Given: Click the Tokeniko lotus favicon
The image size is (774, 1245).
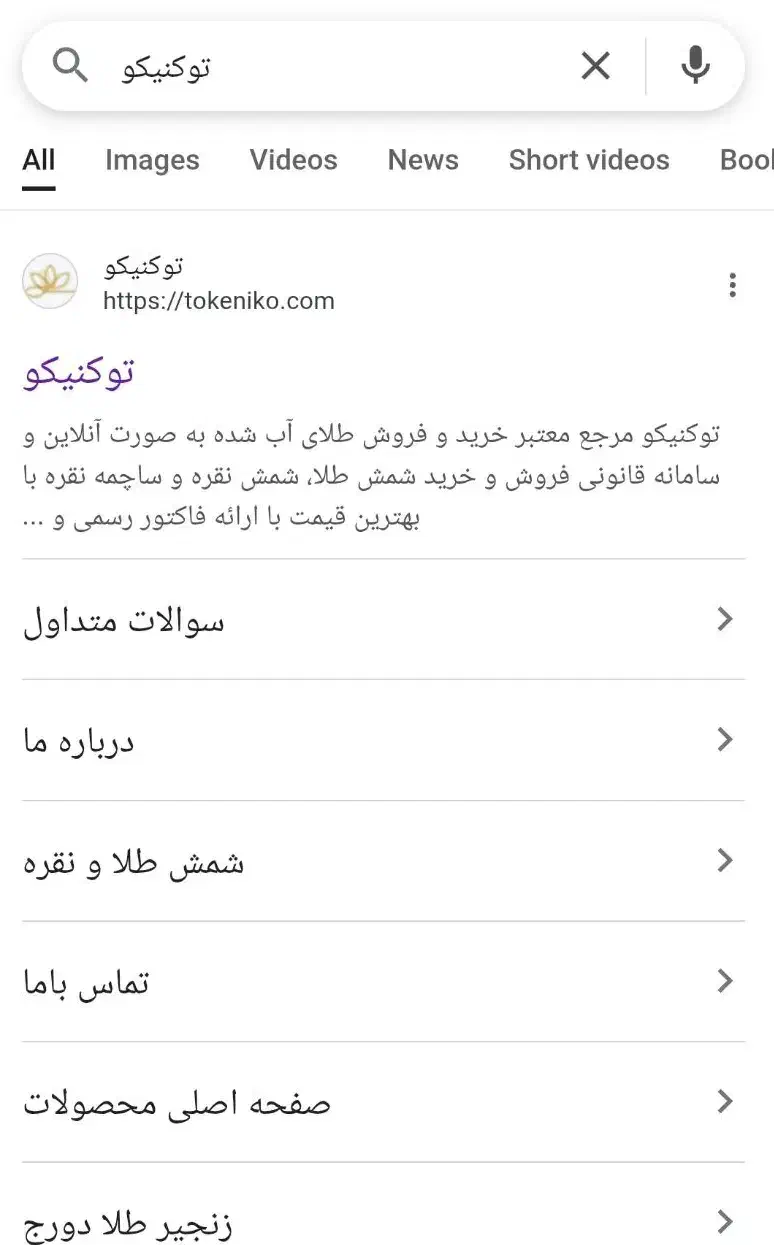Looking at the screenshot, I should [50, 281].
